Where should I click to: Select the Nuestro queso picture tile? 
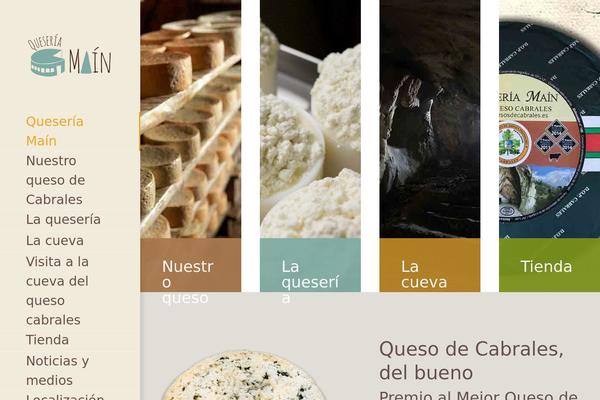click(x=190, y=150)
